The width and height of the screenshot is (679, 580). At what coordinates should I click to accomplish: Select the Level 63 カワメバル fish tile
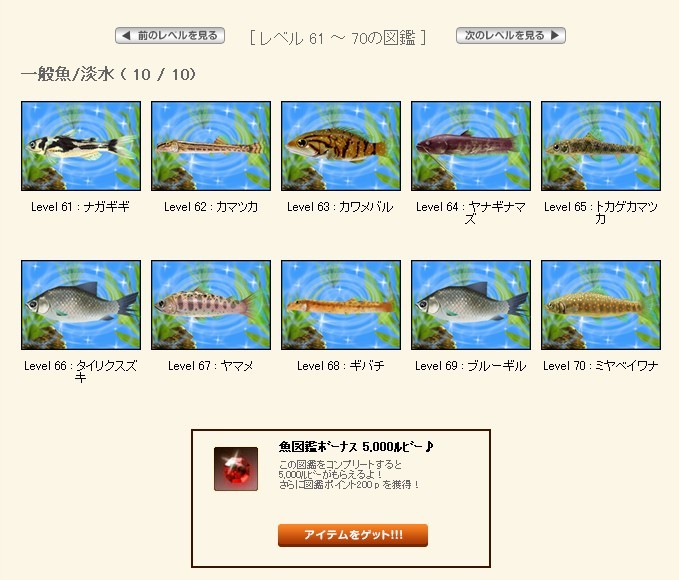pyautogui.click(x=341, y=146)
